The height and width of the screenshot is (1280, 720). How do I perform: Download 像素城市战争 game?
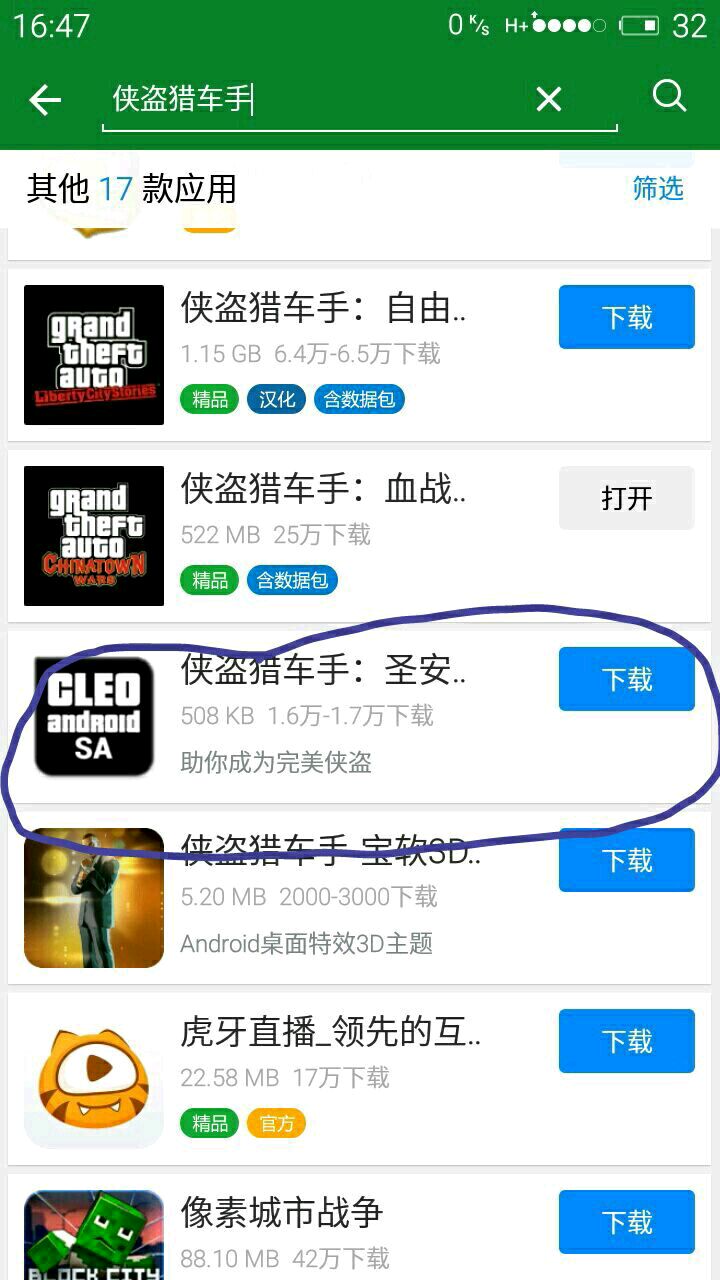pyautogui.click(x=626, y=1222)
